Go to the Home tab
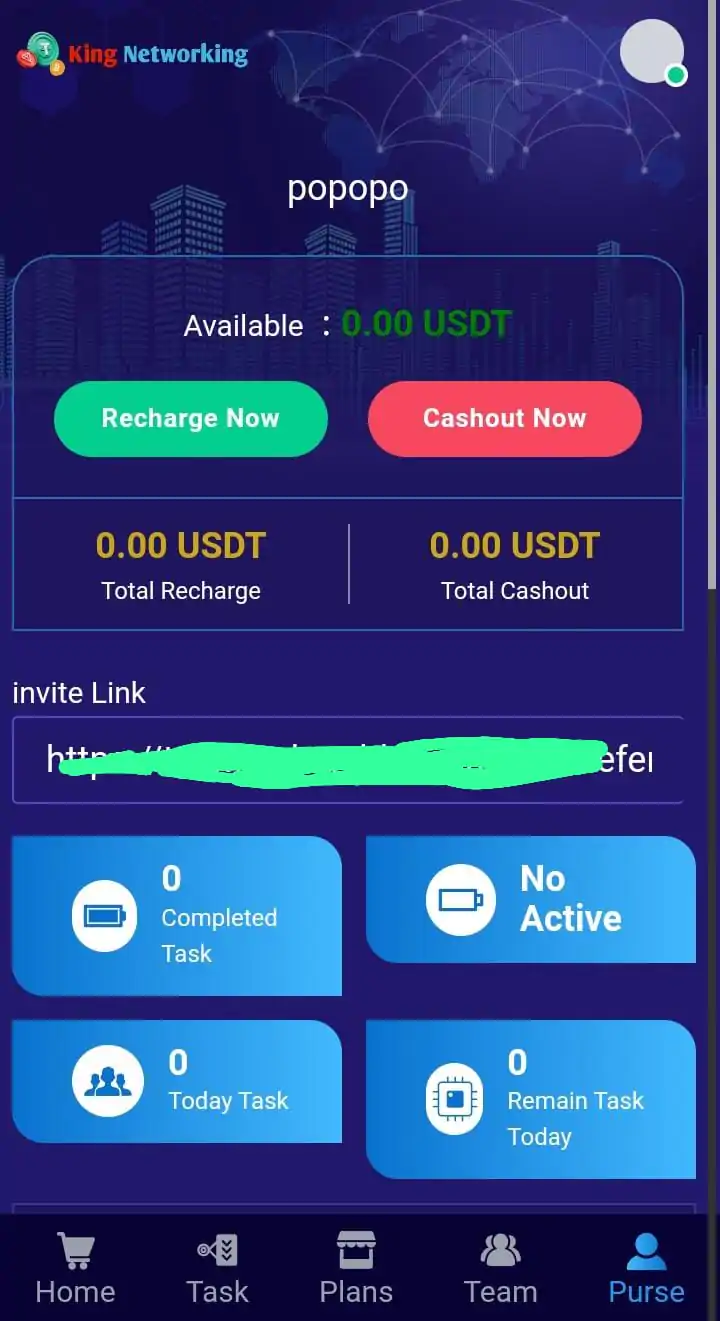The width and height of the screenshot is (720, 1321). pos(75,1268)
